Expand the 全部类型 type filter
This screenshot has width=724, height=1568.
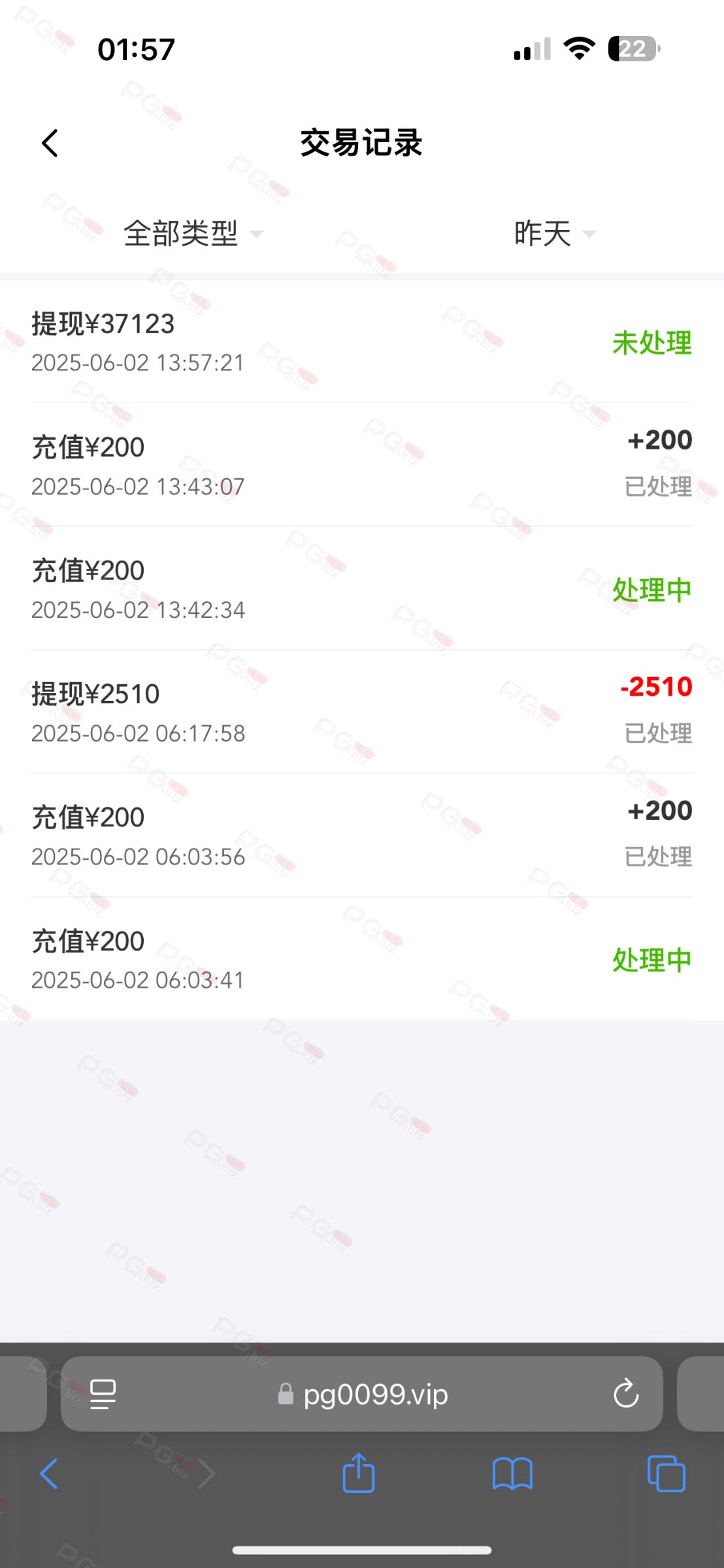193,234
